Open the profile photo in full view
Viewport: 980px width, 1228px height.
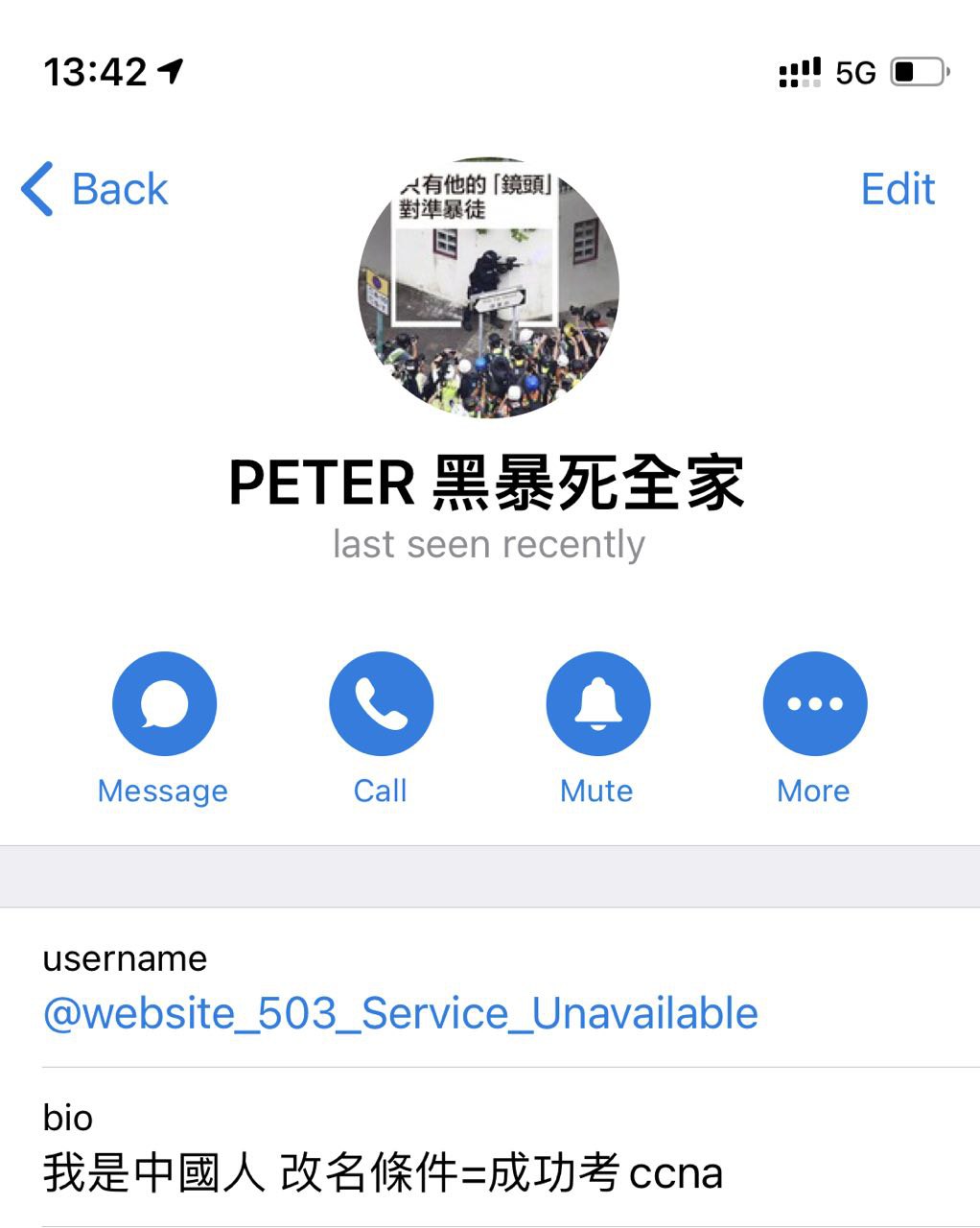tap(489, 288)
